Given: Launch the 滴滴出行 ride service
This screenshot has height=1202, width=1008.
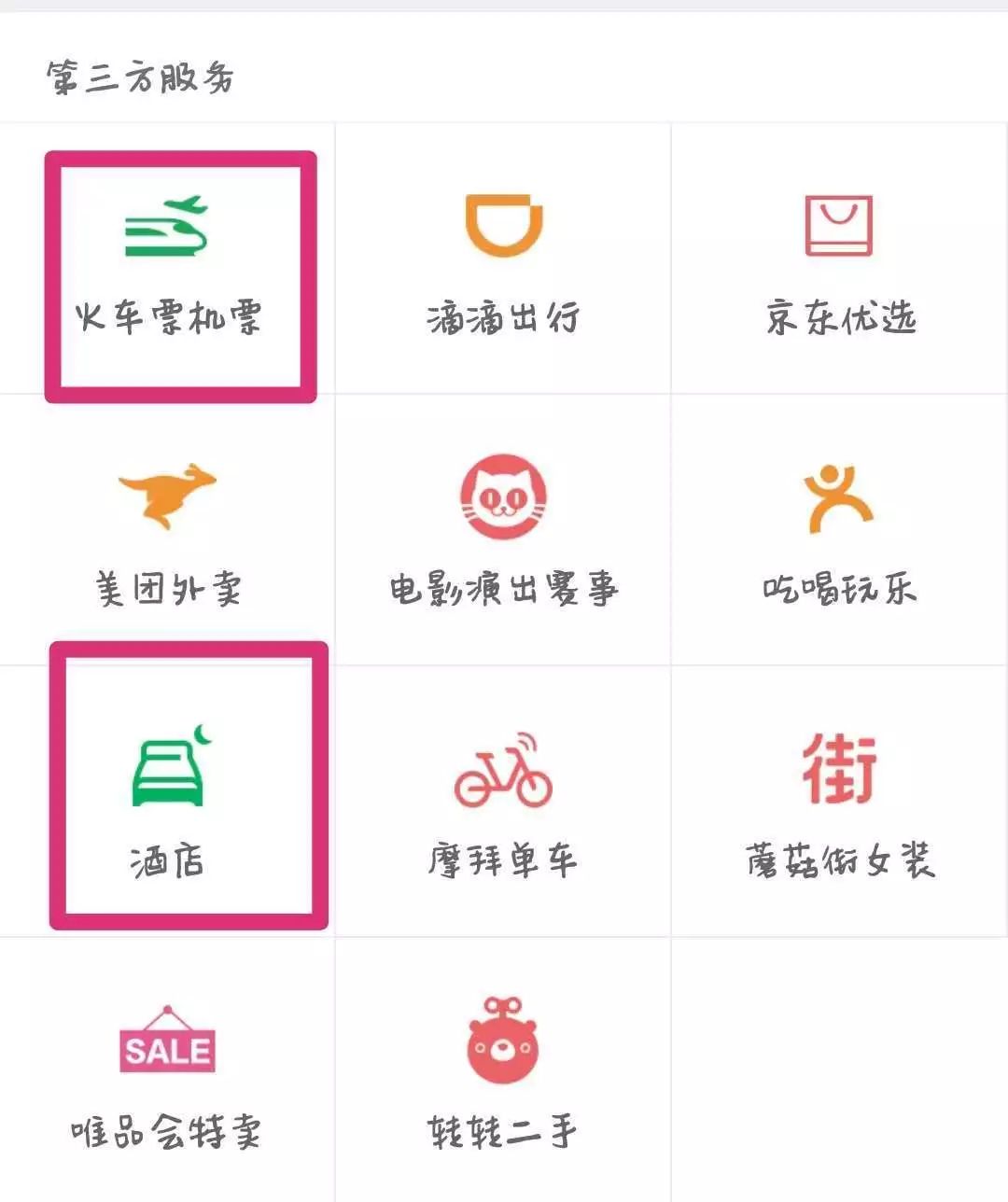Looking at the screenshot, I should (503, 261).
